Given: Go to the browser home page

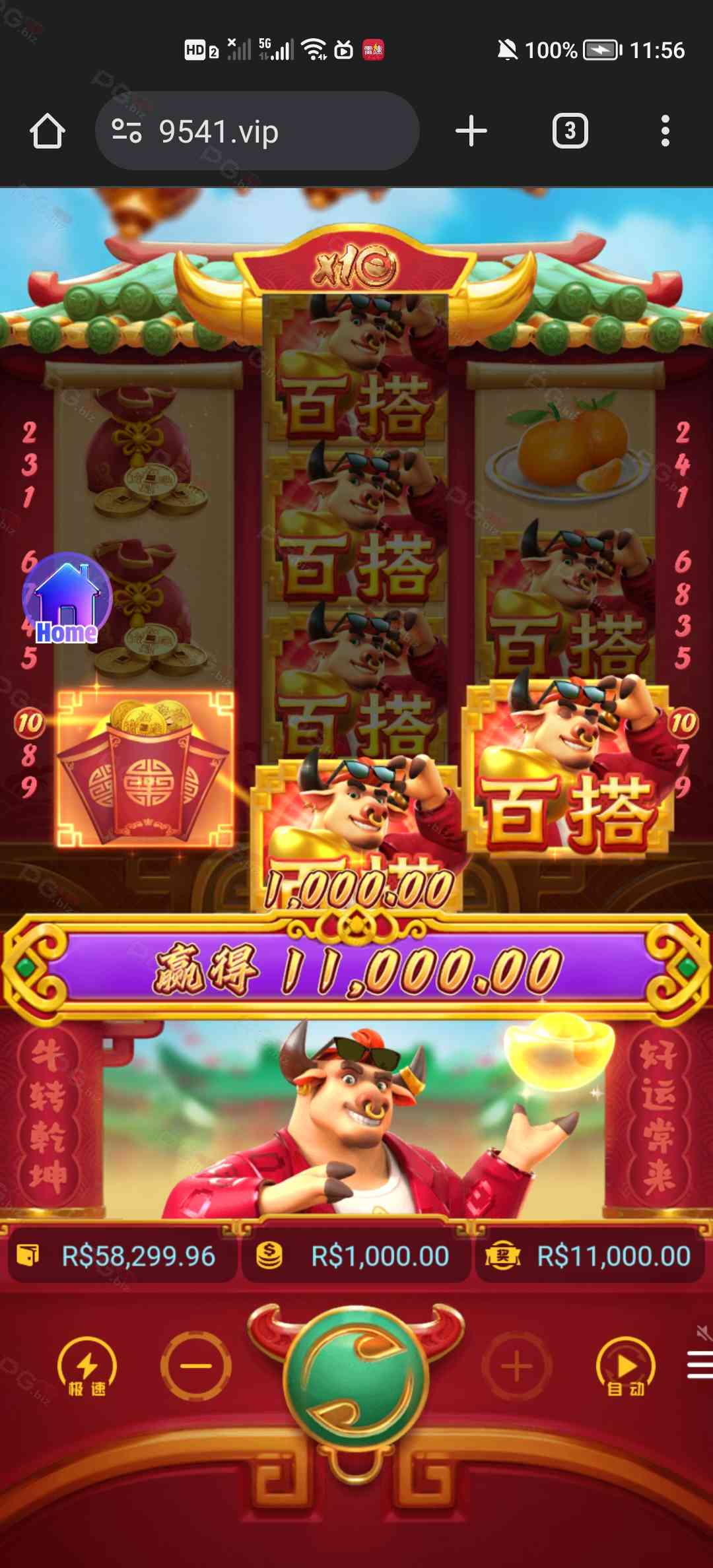Looking at the screenshot, I should (x=48, y=131).
